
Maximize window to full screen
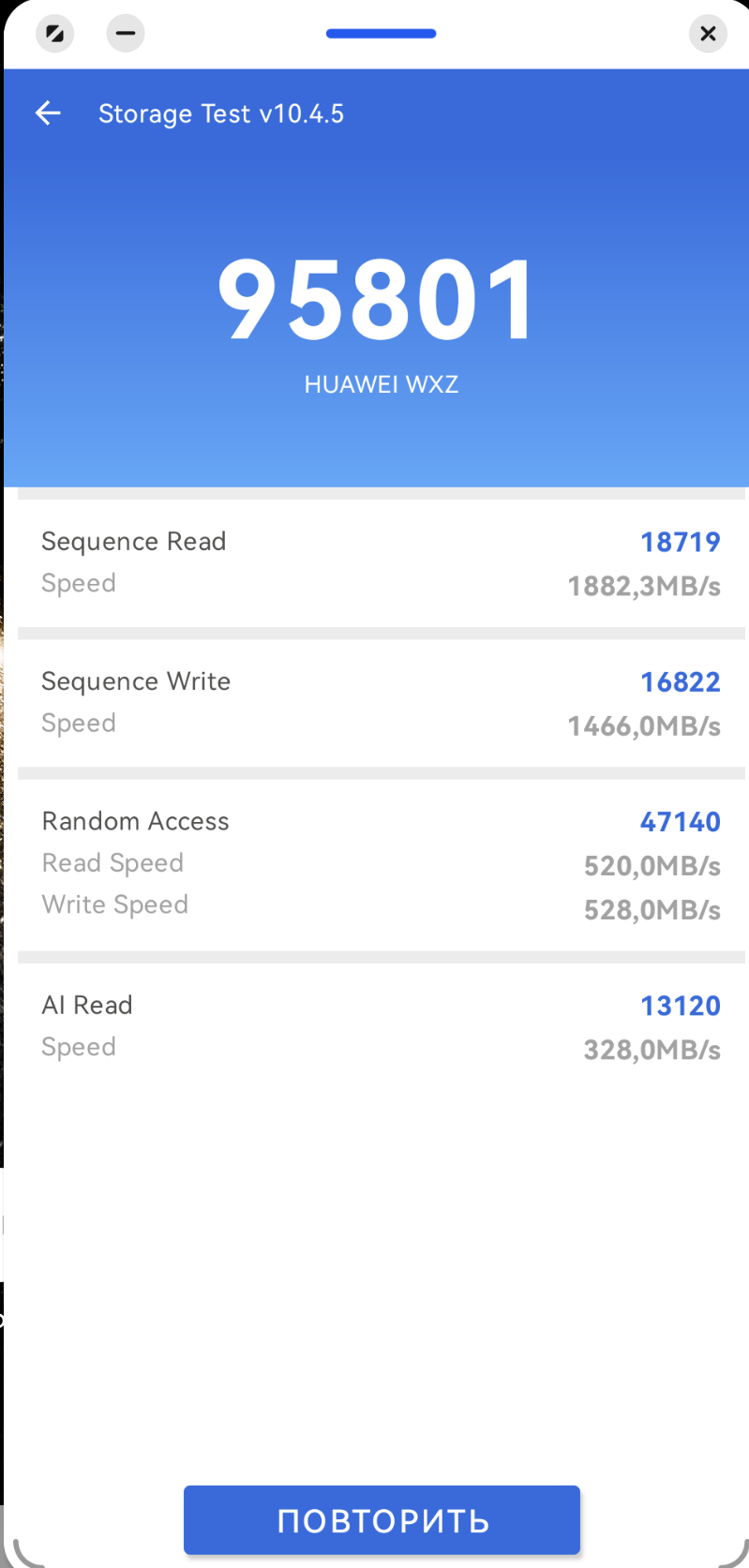coord(55,35)
